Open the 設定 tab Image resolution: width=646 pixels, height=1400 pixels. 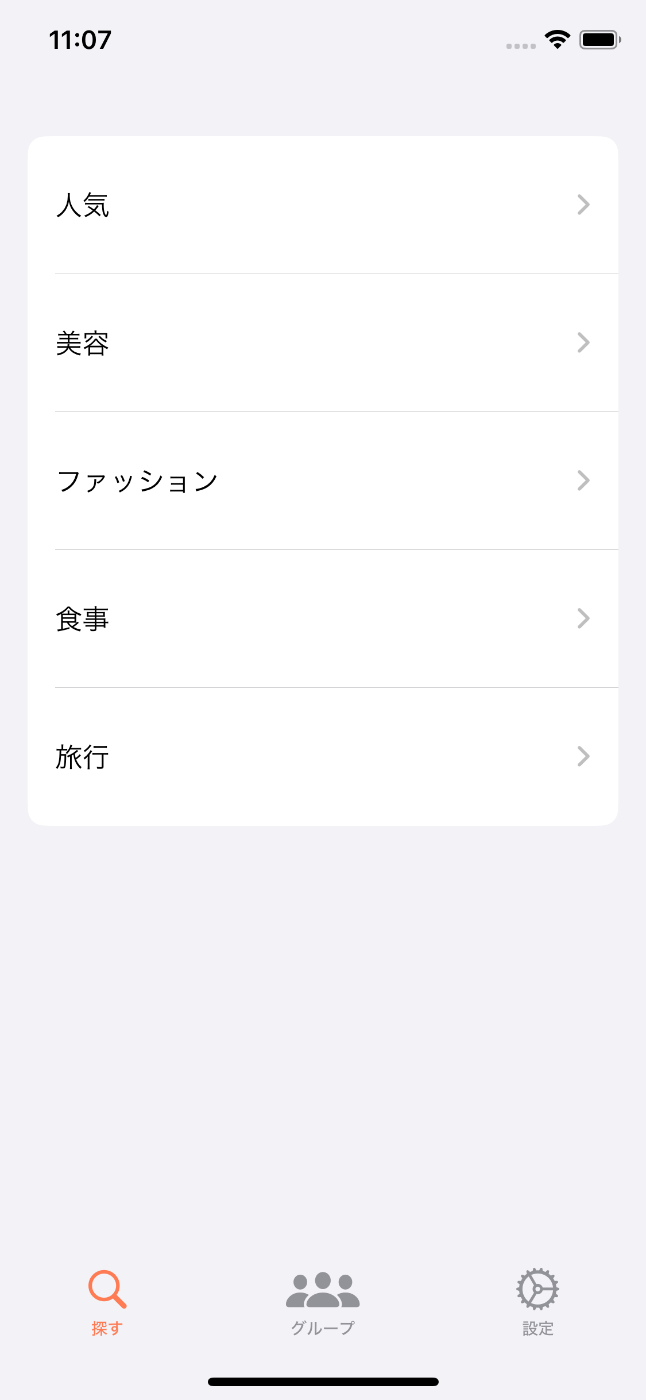[538, 1304]
